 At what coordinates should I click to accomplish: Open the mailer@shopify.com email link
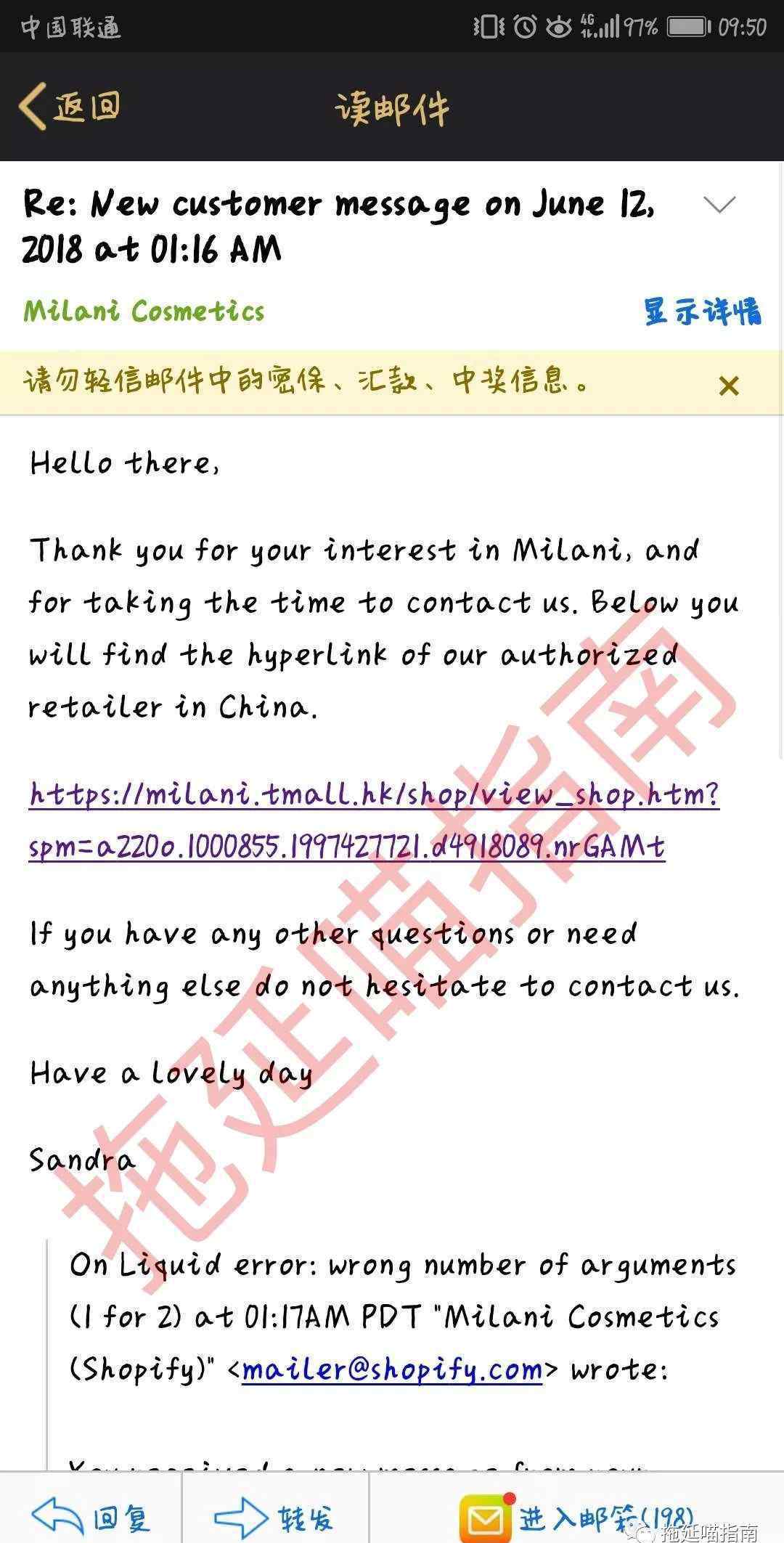point(392,1370)
